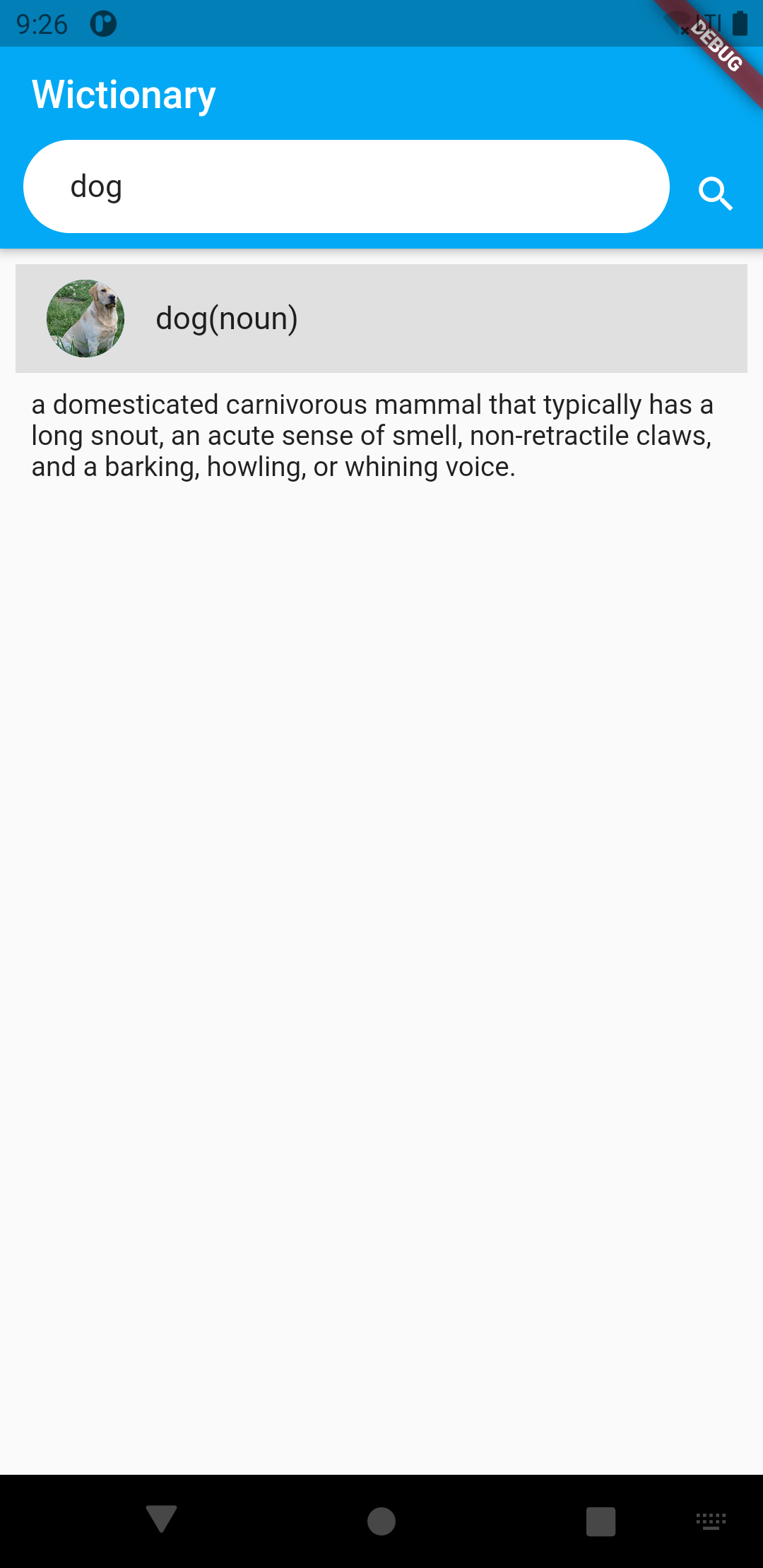Image resolution: width=763 pixels, height=1568 pixels.
Task: Select the dog(noun) header row
Action: (x=381, y=319)
